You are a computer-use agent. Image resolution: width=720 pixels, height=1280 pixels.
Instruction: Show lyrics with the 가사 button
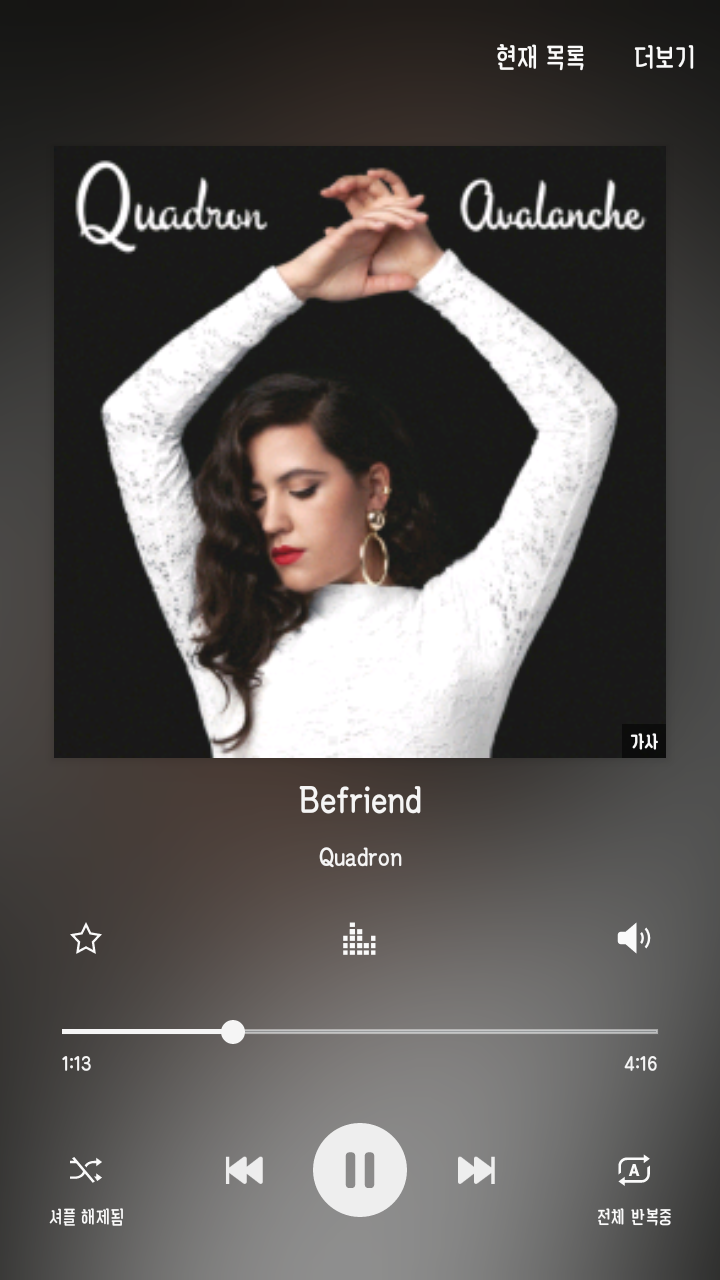tap(643, 741)
